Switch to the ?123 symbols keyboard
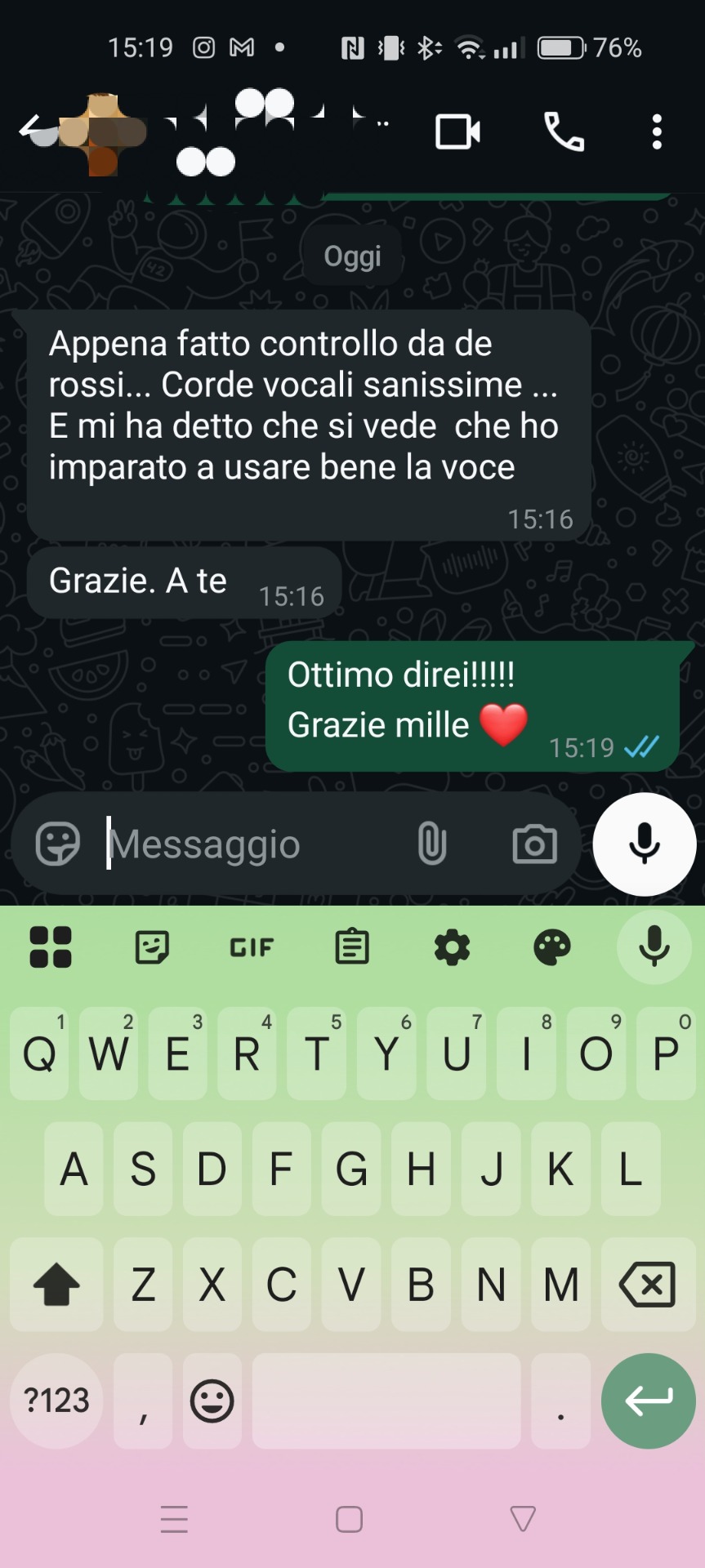 pos(56,1401)
